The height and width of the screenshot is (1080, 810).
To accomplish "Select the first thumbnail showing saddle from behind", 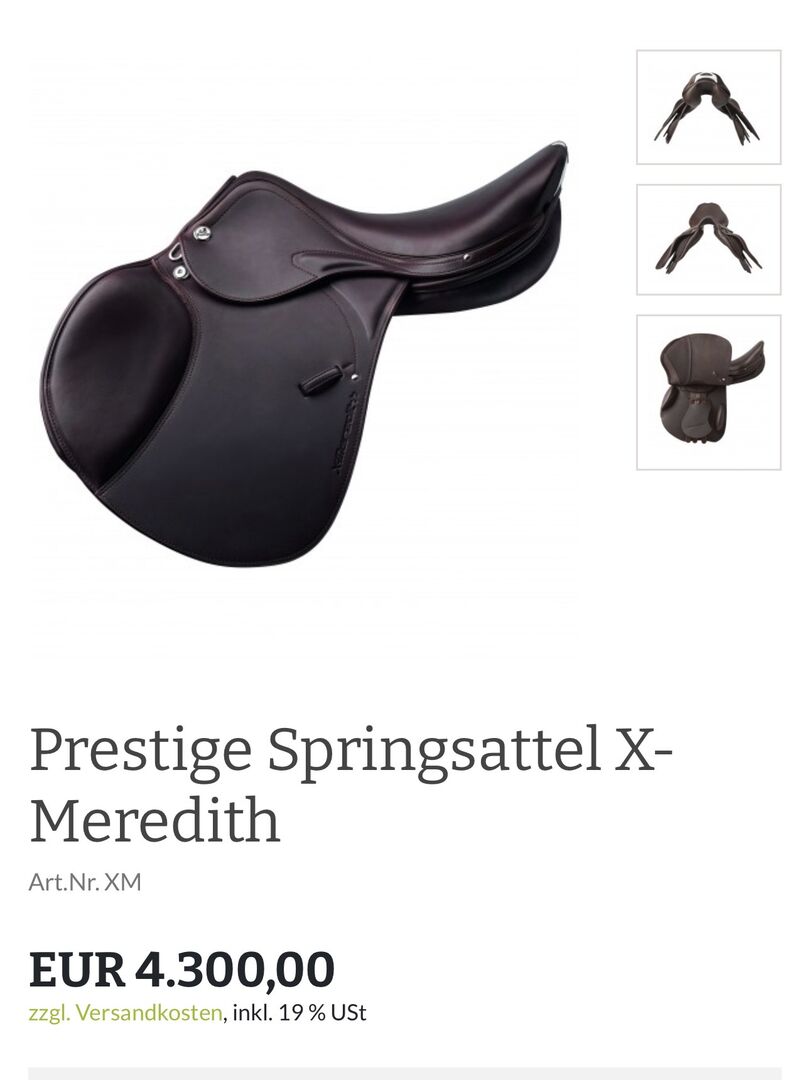I will point(708,107).
